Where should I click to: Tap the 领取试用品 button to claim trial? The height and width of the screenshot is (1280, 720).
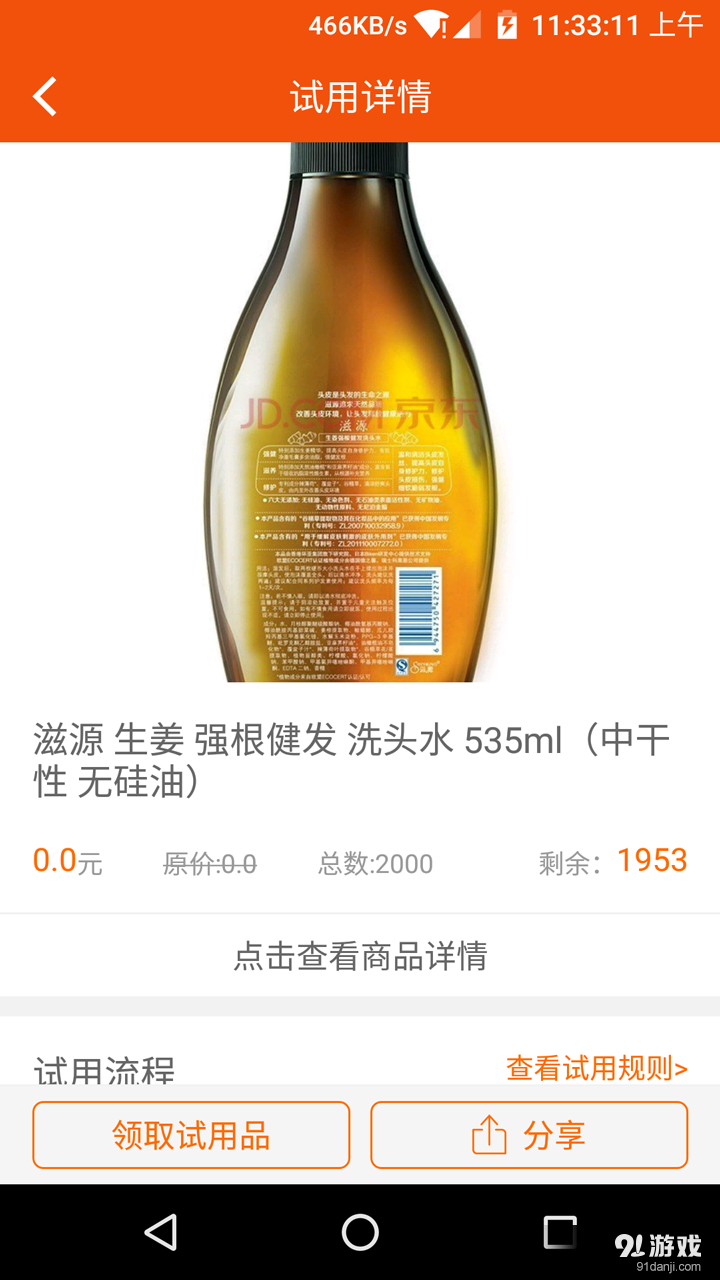tap(190, 1135)
